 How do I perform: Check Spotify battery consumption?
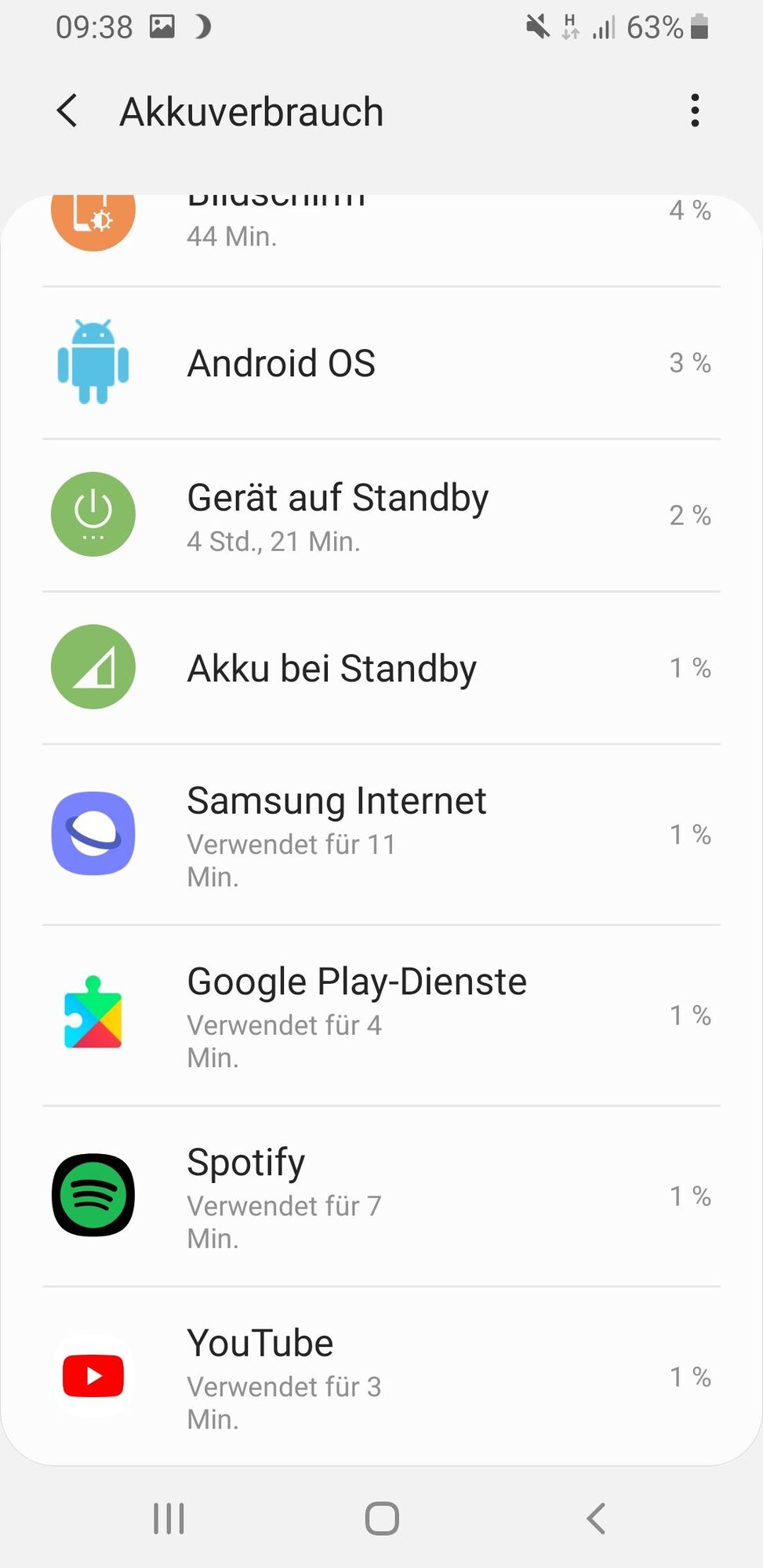click(381, 1196)
